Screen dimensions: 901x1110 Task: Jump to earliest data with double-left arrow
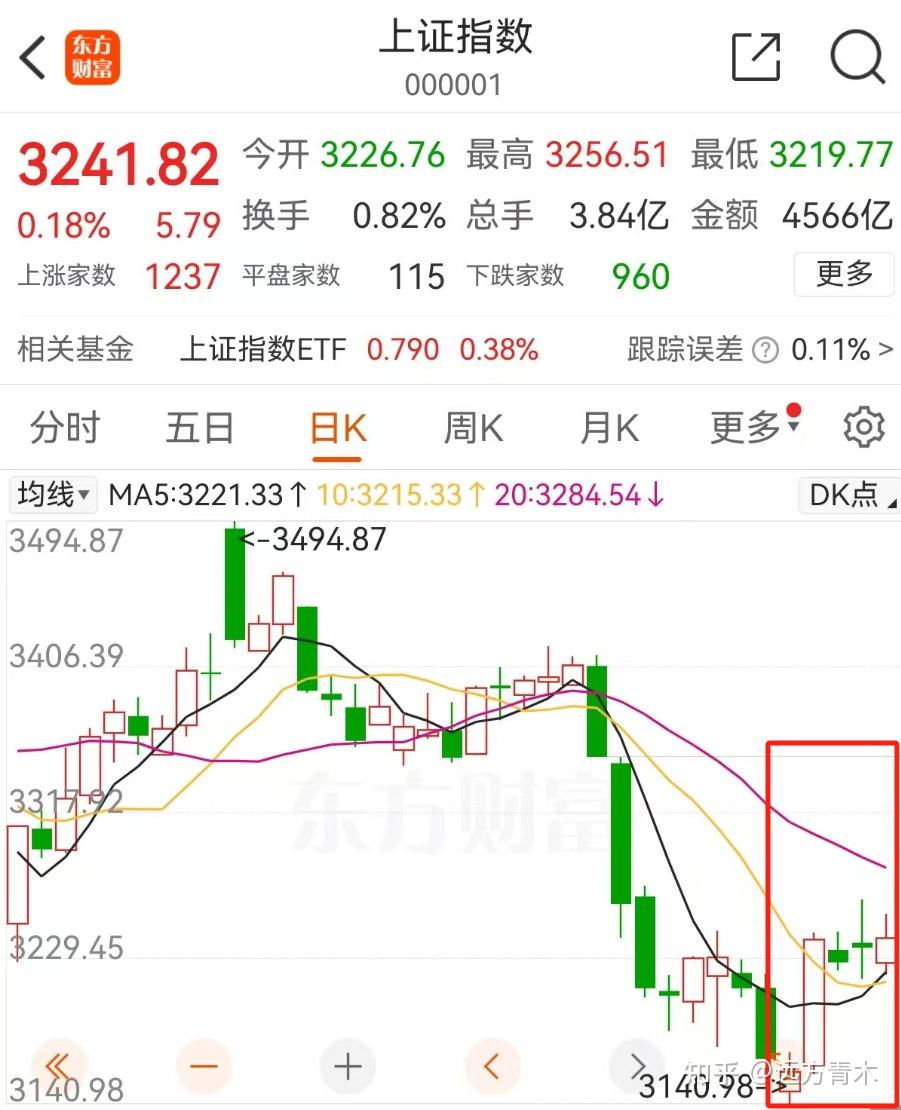(x=60, y=1066)
